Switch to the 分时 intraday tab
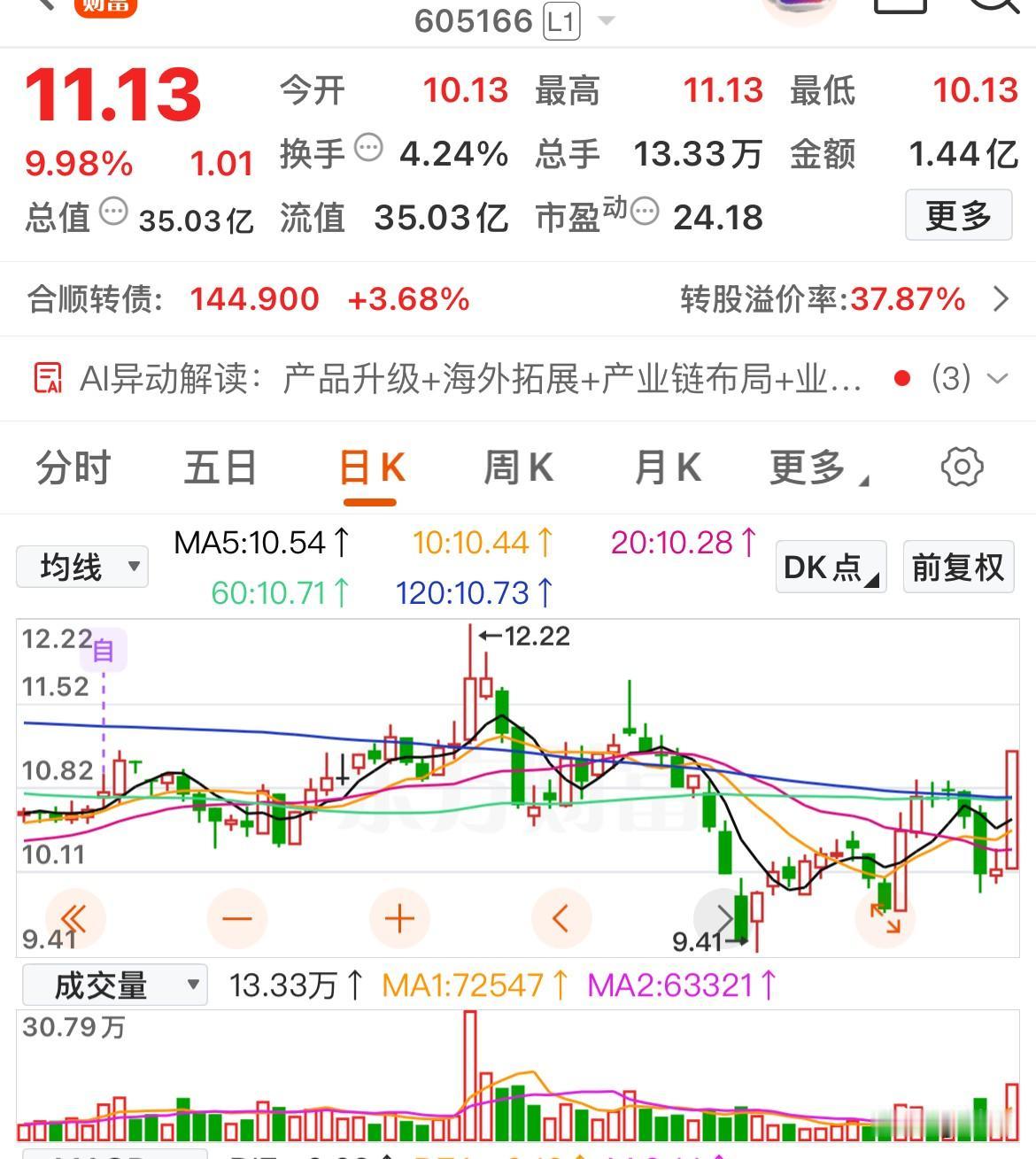The width and height of the screenshot is (1036, 1159). click(x=72, y=467)
